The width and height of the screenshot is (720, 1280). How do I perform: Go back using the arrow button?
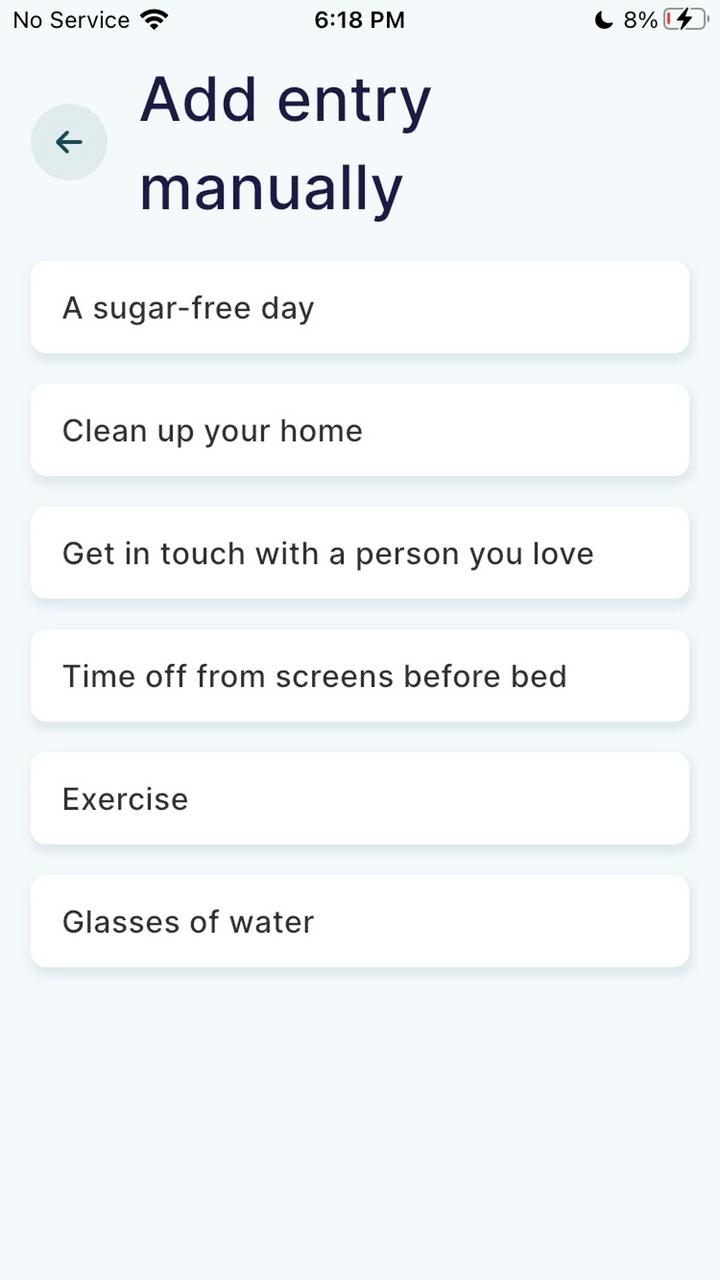click(x=69, y=142)
